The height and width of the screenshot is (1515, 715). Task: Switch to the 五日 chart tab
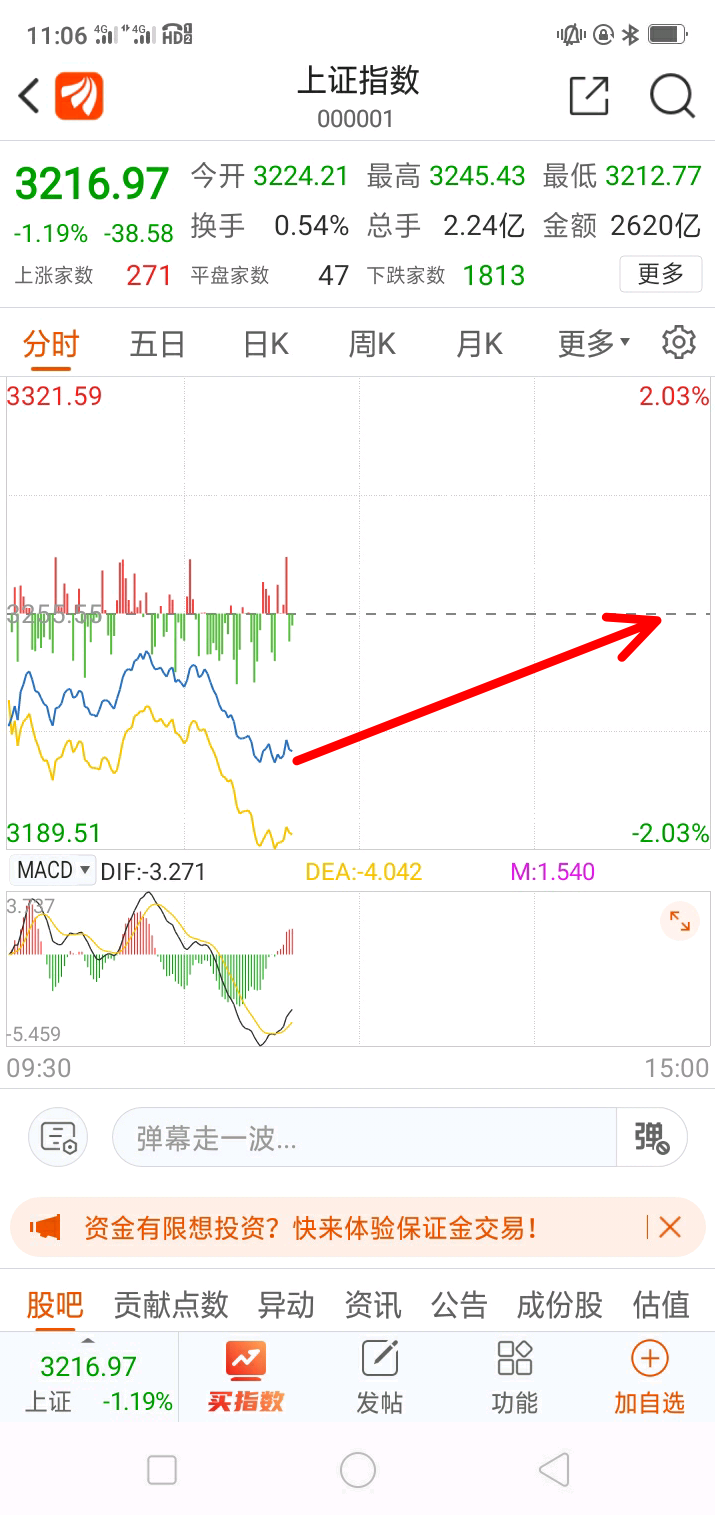(x=157, y=344)
